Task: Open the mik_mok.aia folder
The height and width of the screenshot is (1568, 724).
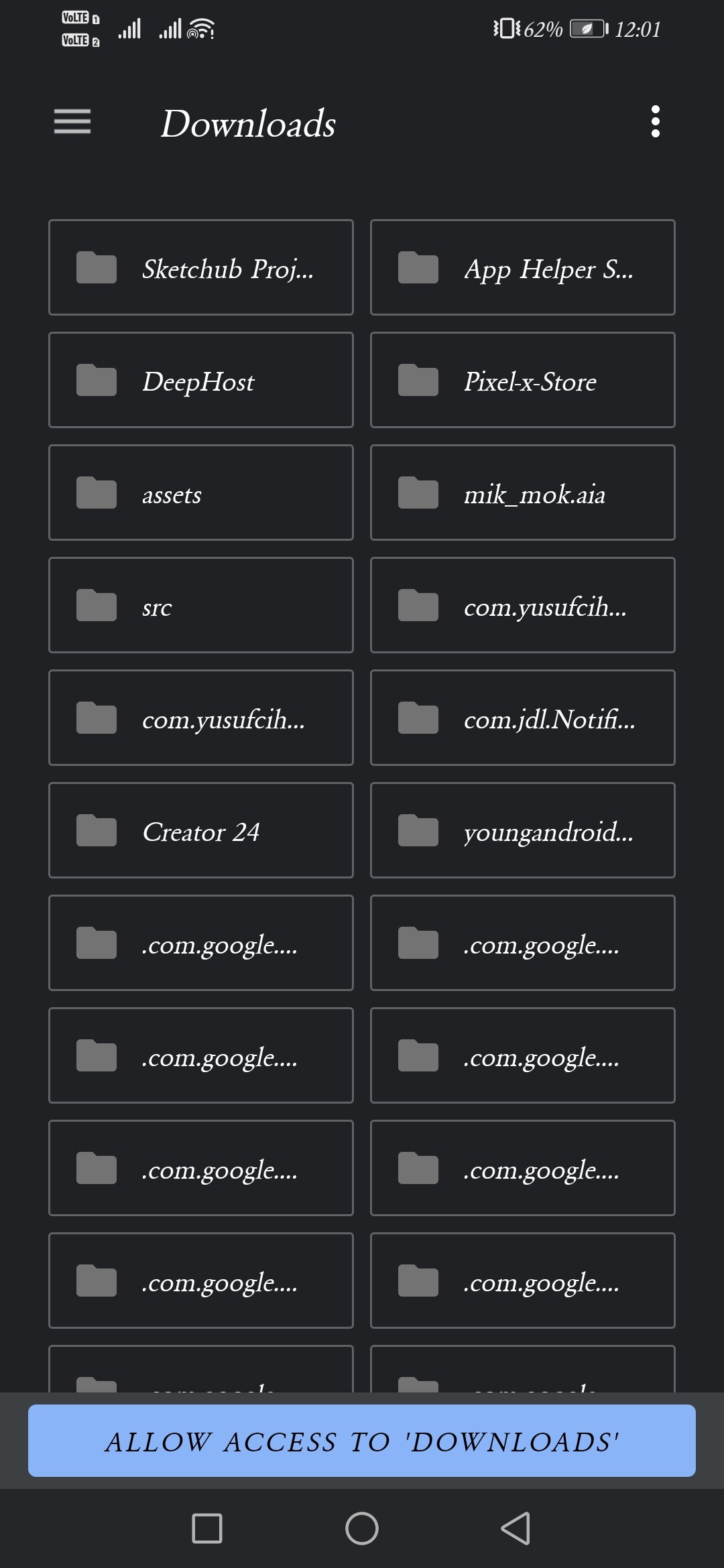Action: 522,493
